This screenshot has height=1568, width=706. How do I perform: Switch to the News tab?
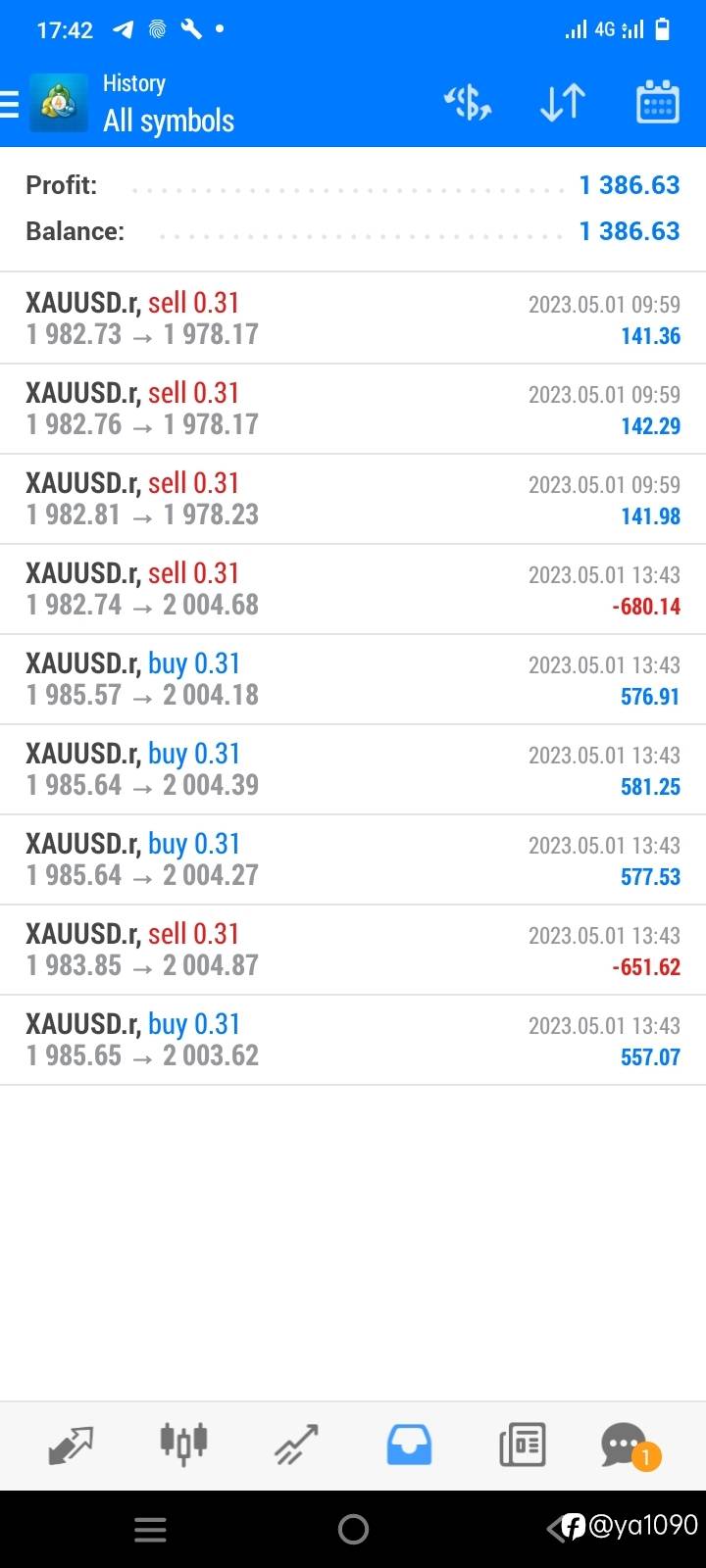522,1445
